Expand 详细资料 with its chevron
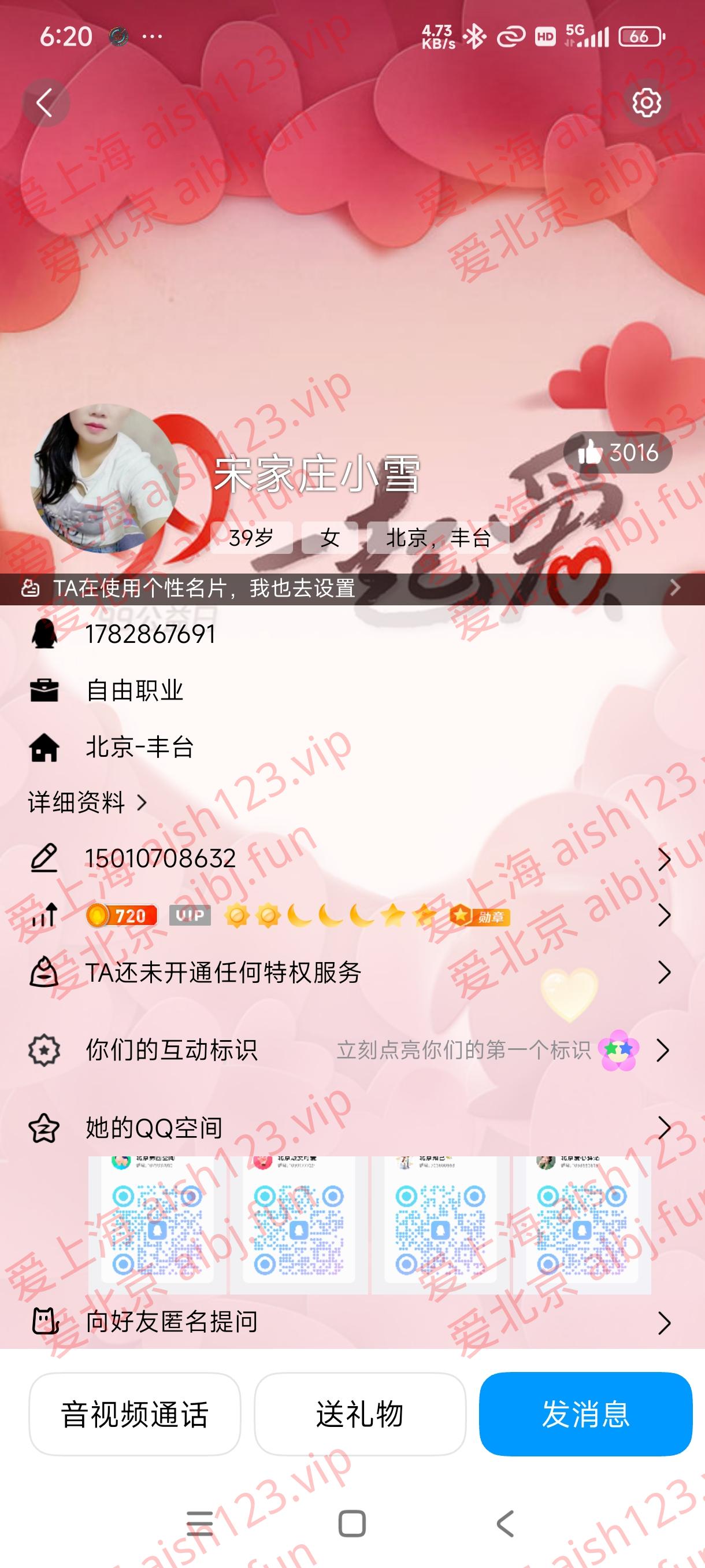Screen dimensions: 705x1568 [141, 803]
